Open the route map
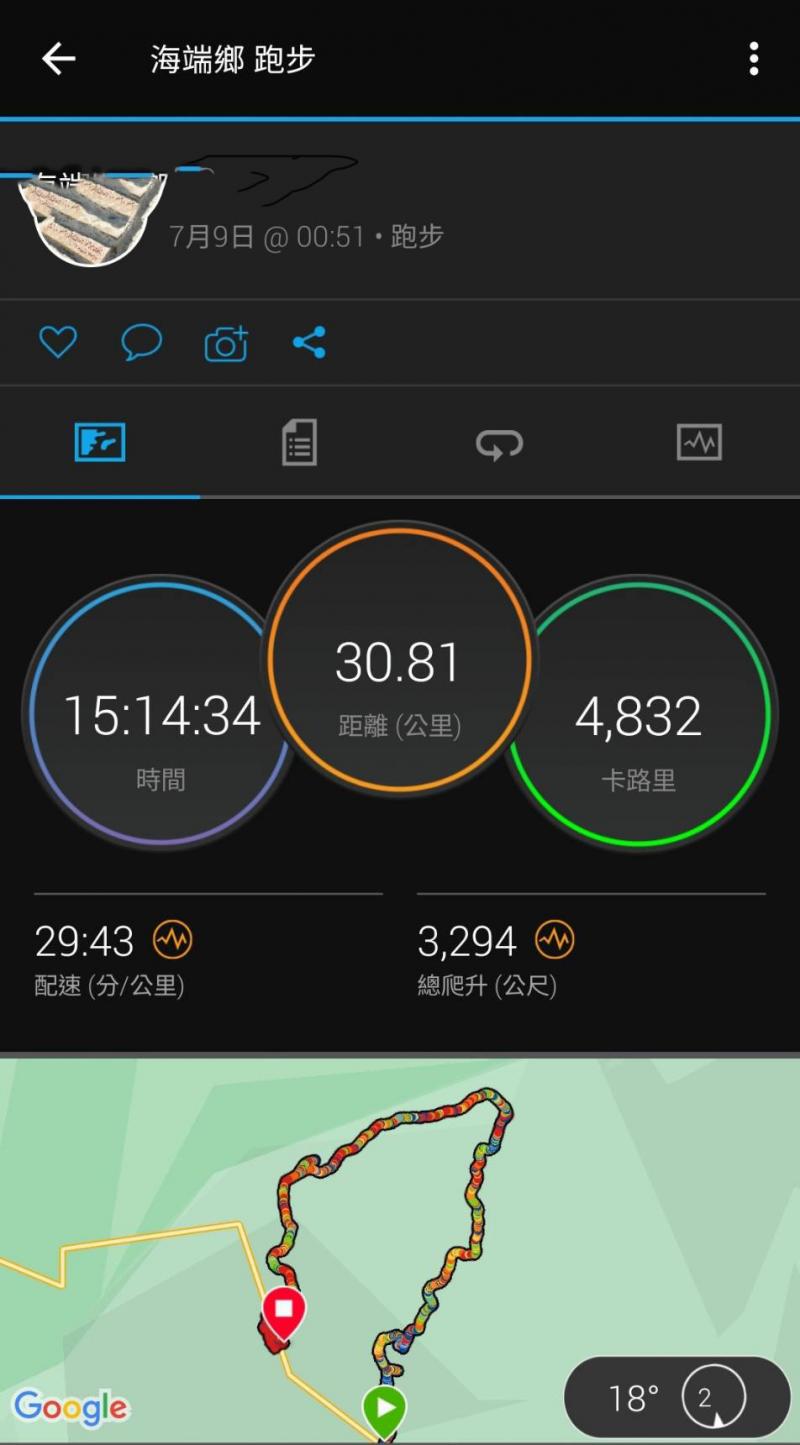Viewport: 800px width, 1445px height. (400, 1200)
